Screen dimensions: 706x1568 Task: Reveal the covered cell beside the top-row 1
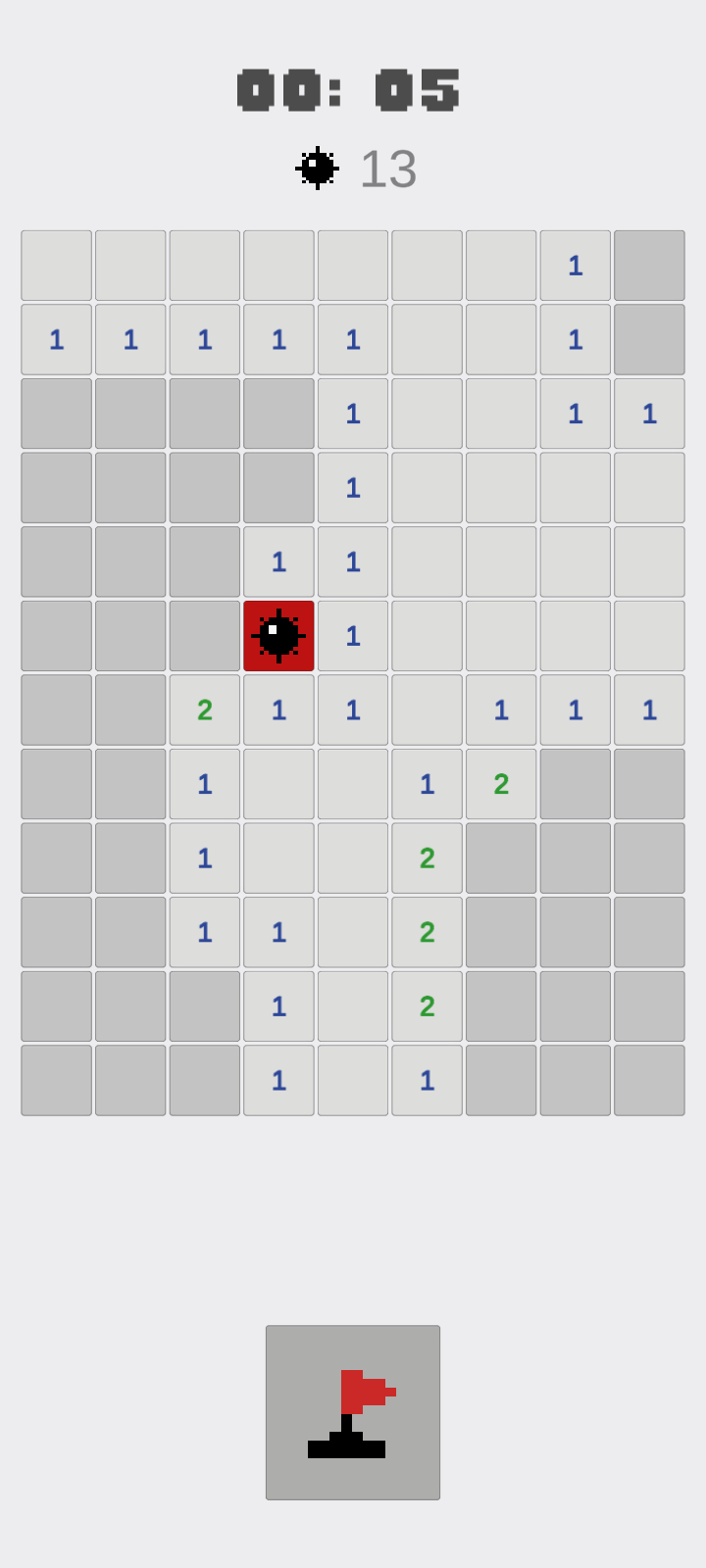tap(649, 266)
